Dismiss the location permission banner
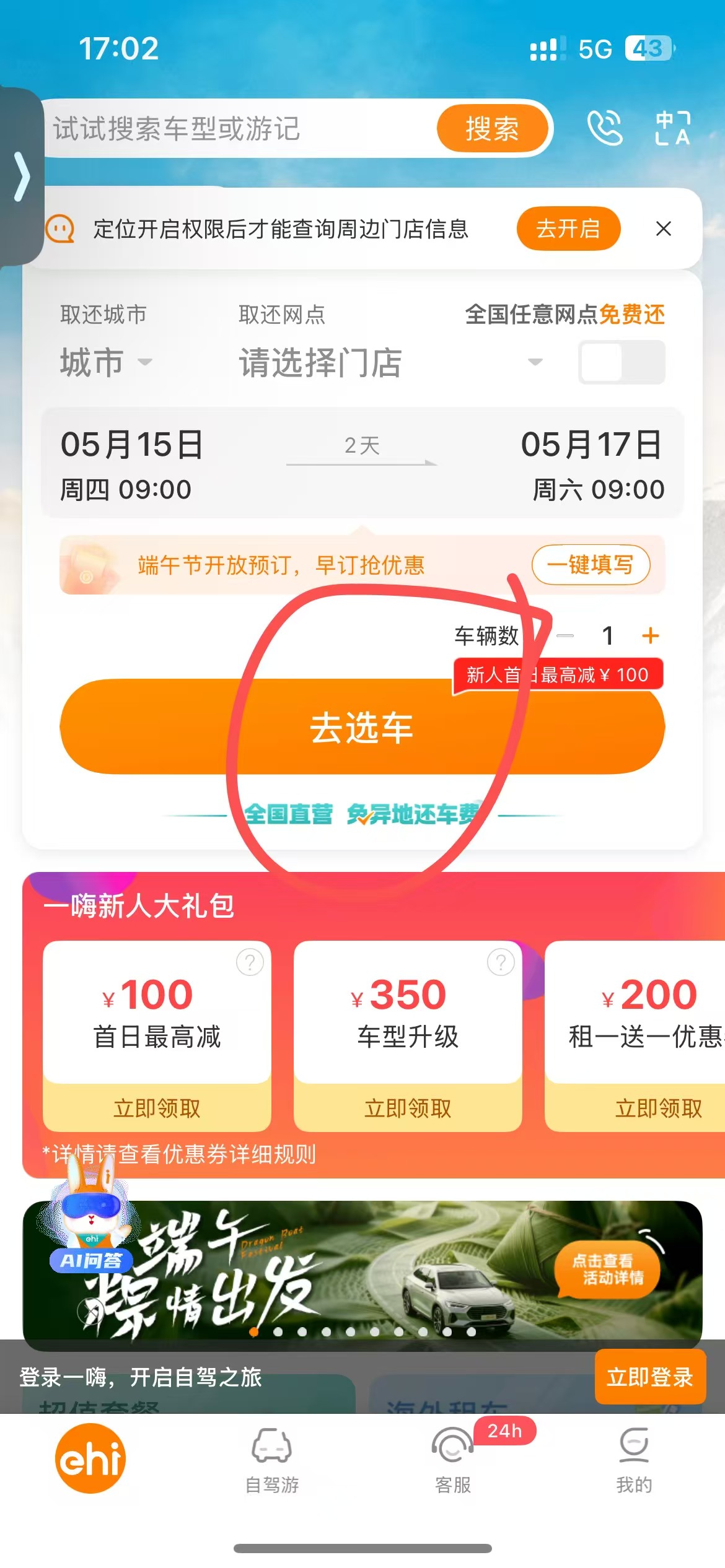Screen dimensions: 725x1568 pos(663,229)
